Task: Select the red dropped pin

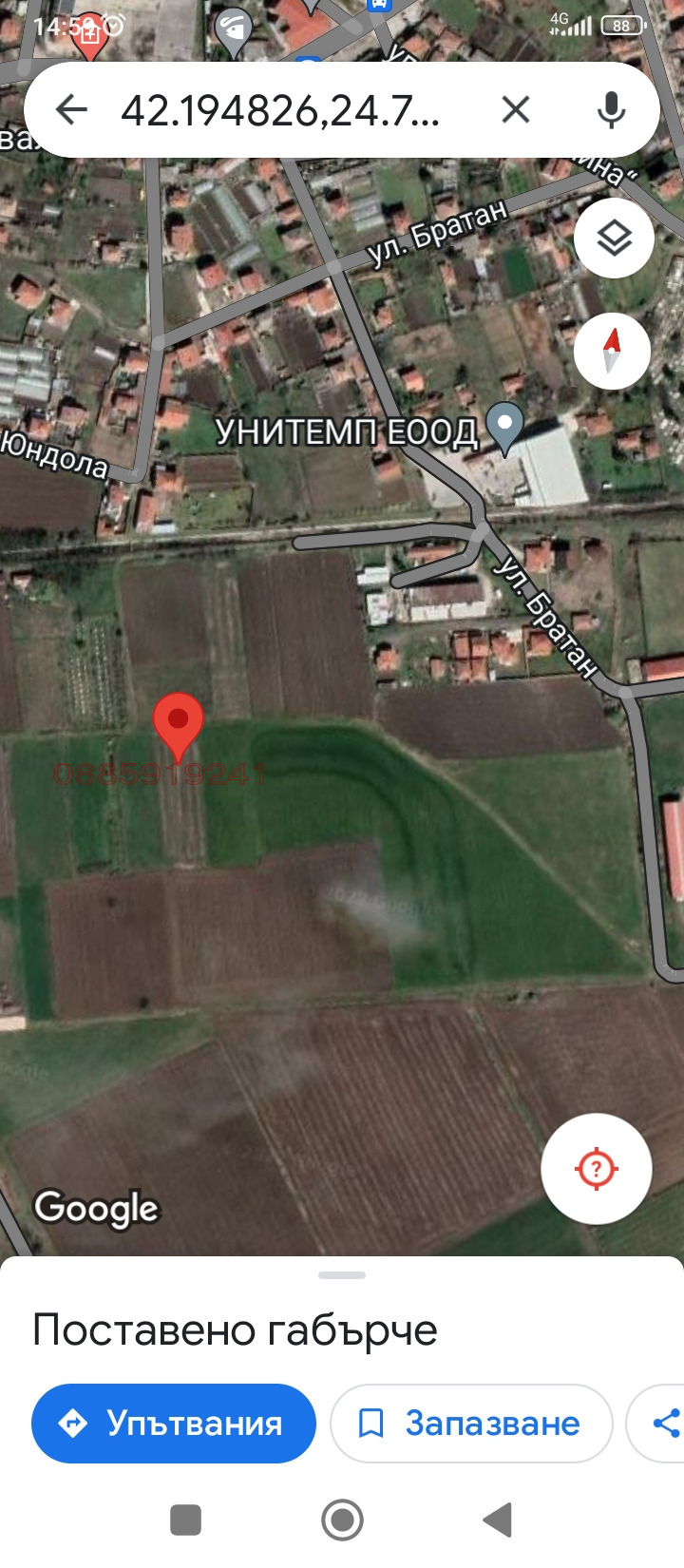Action: click(178, 724)
